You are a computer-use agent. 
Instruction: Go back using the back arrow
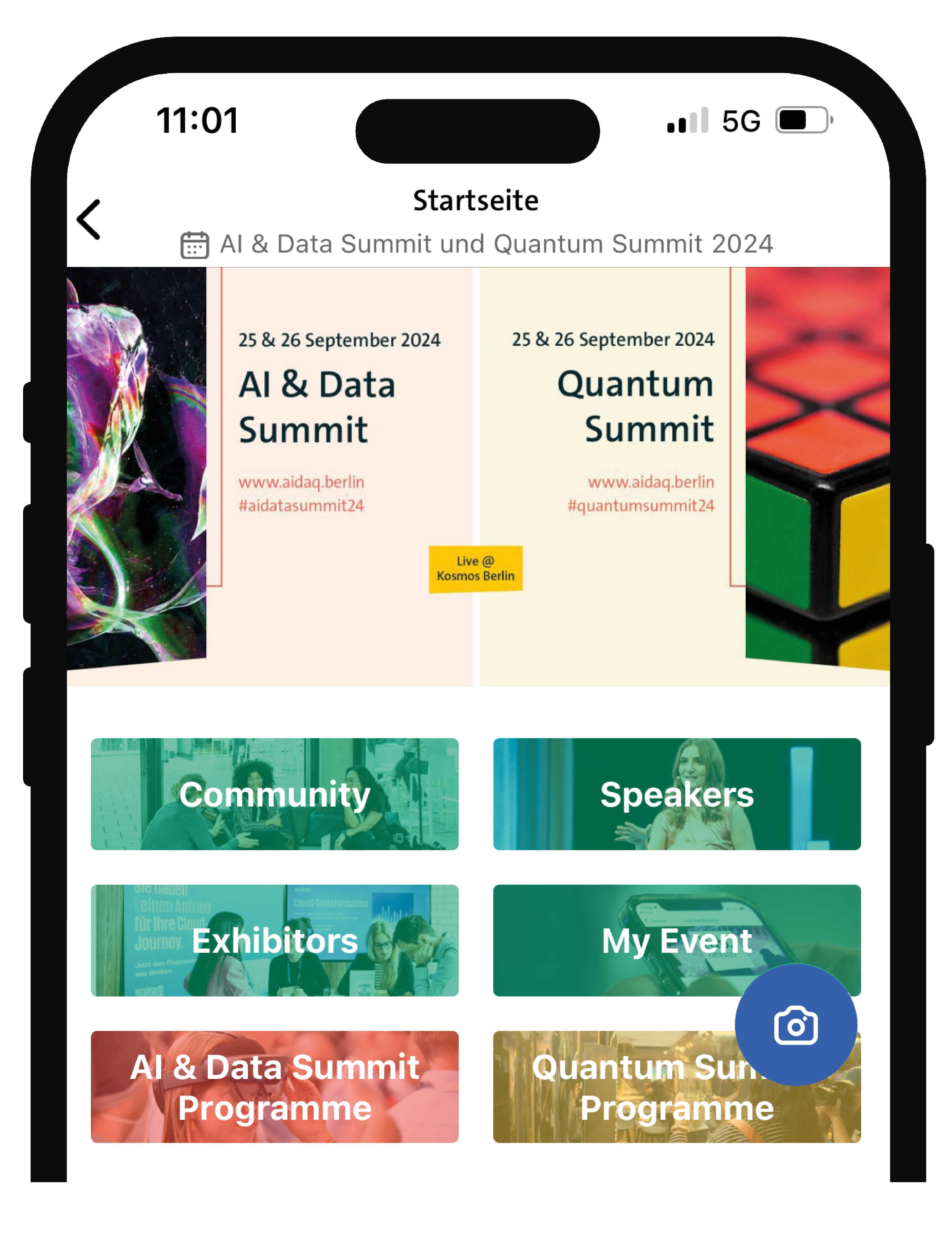pyautogui.click(x=90, y=219)
